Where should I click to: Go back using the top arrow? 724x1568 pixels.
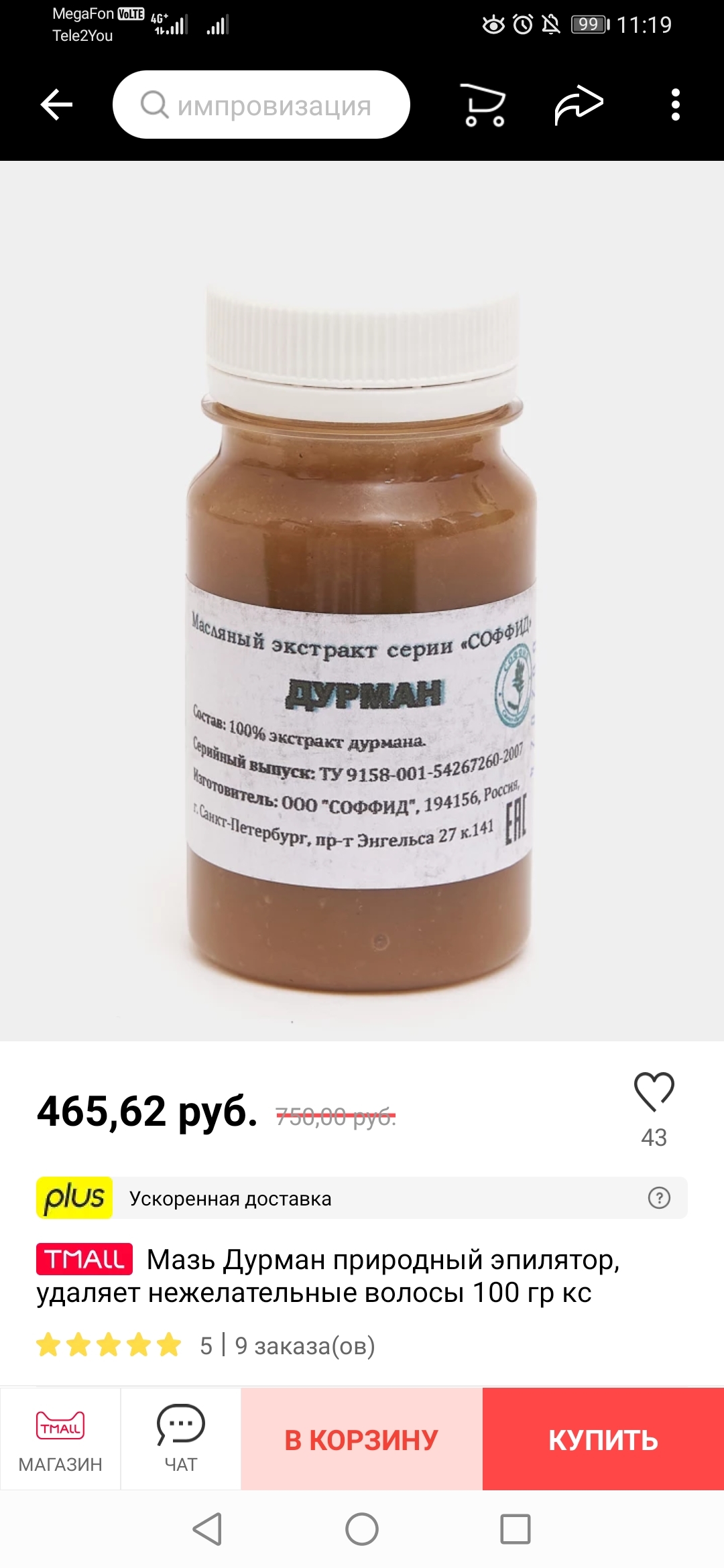[56, 105]
